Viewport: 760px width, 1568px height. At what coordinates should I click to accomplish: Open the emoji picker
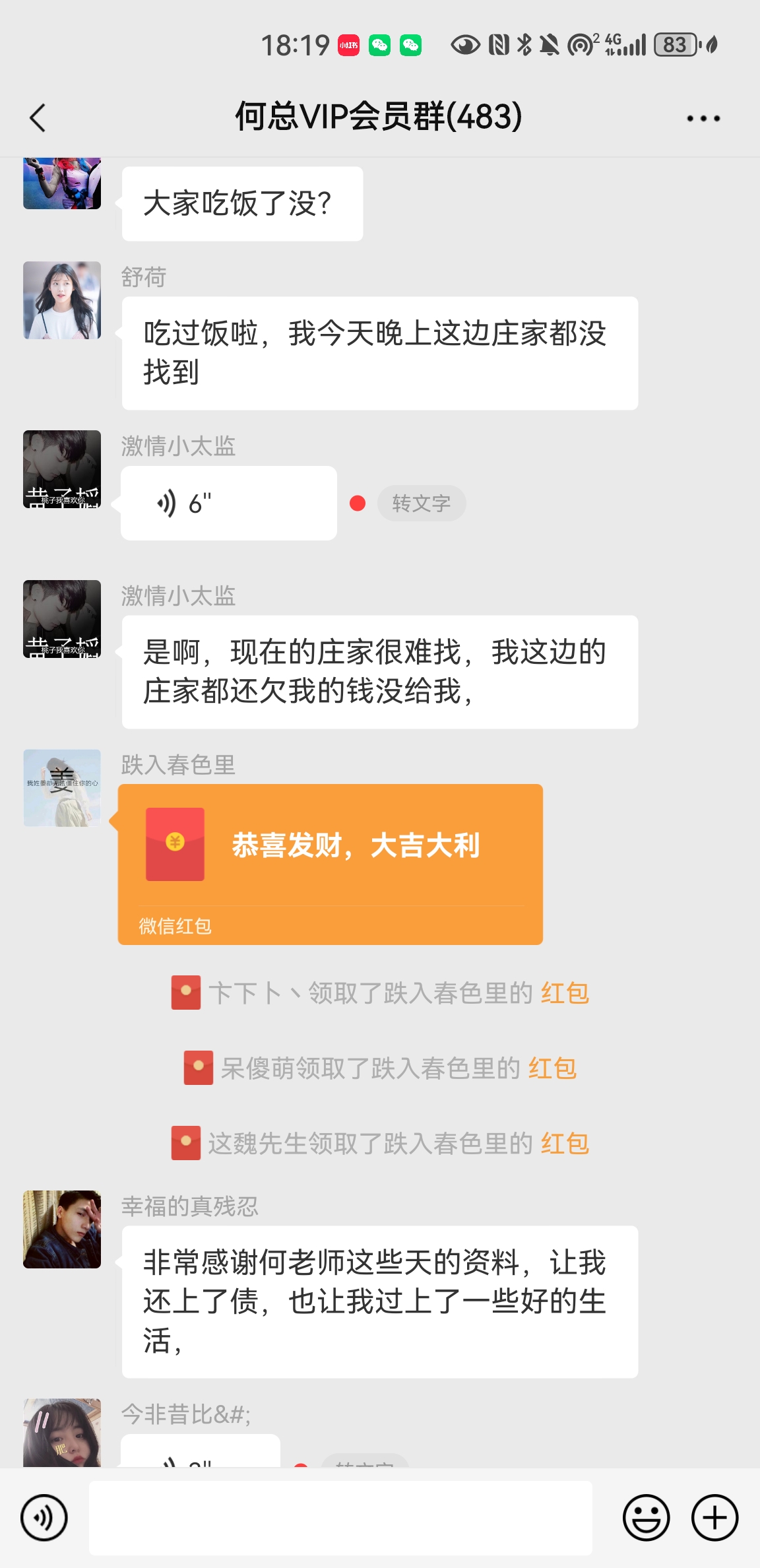click(x=646, y=1517)
